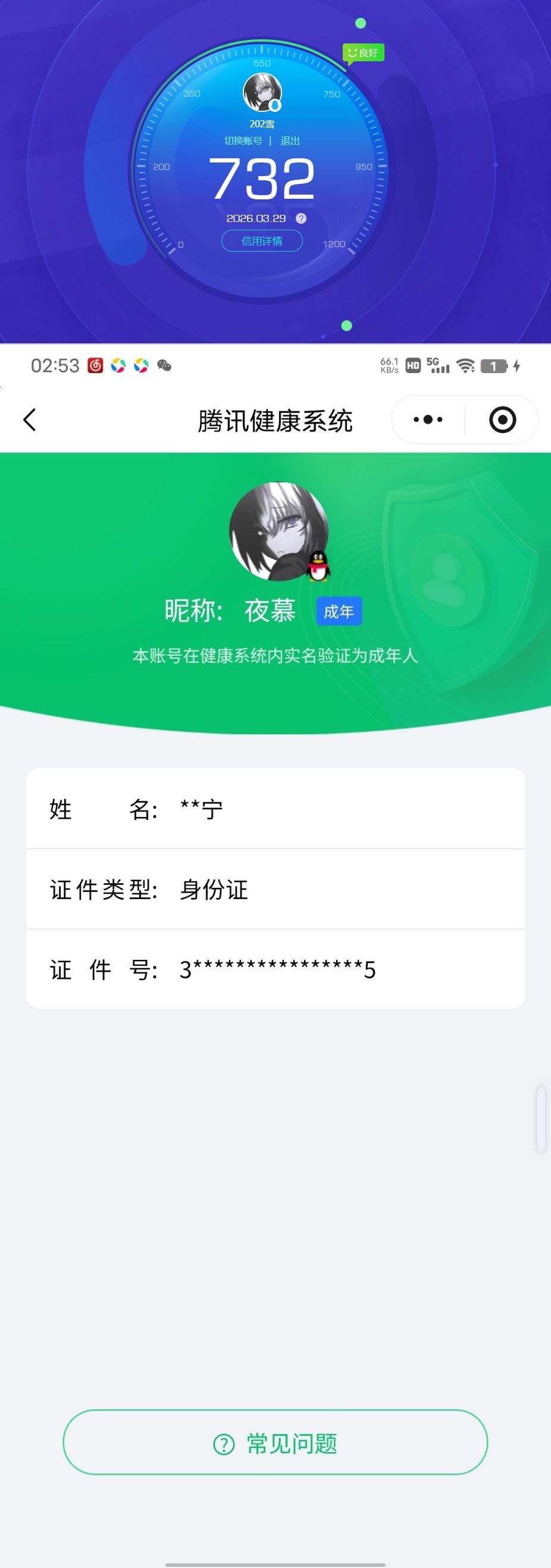
Task: Tap the 成年 adult verification badge
Action: pyautogui.click(x=339, y=611)
